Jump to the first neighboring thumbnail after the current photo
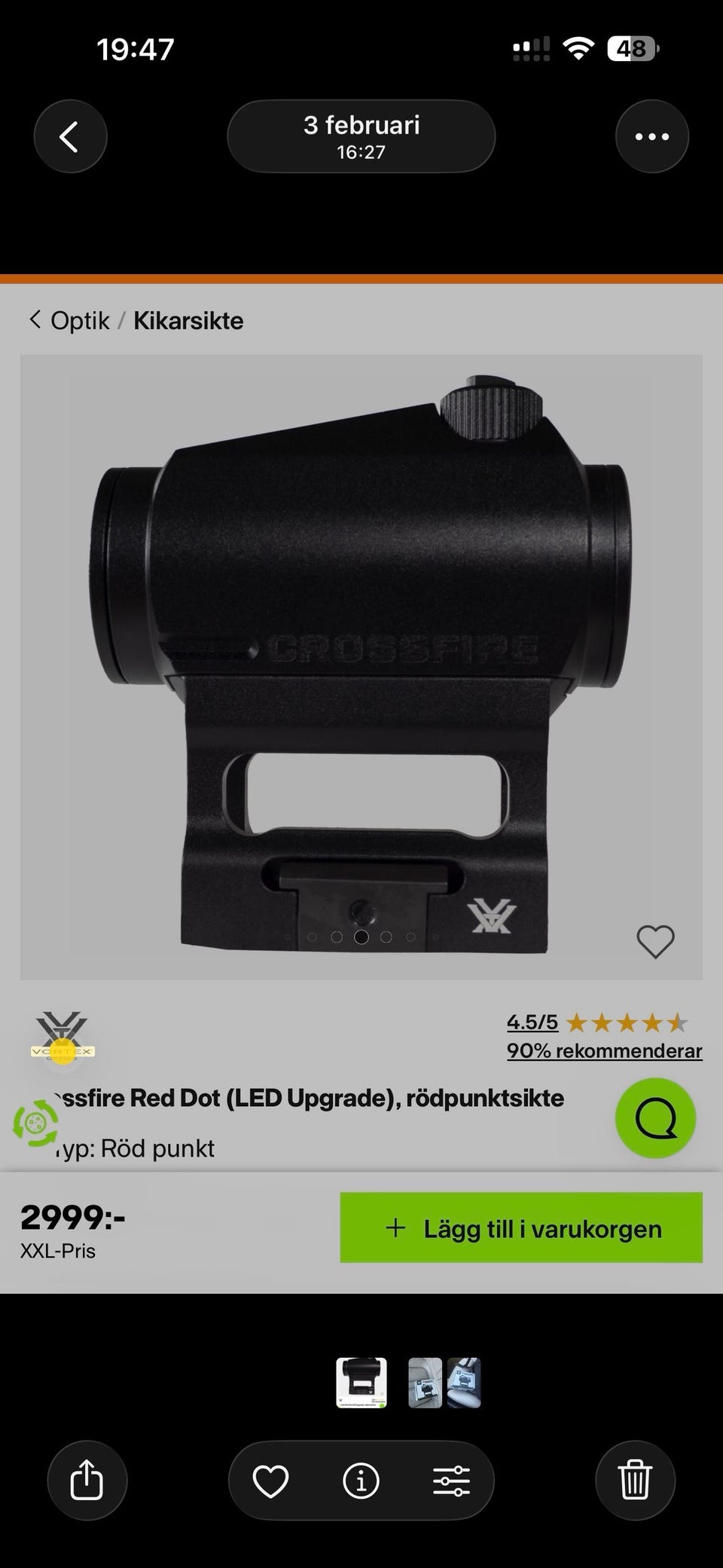The width and height of the screenshot is (723, 1568). [x=425, y=1383]
